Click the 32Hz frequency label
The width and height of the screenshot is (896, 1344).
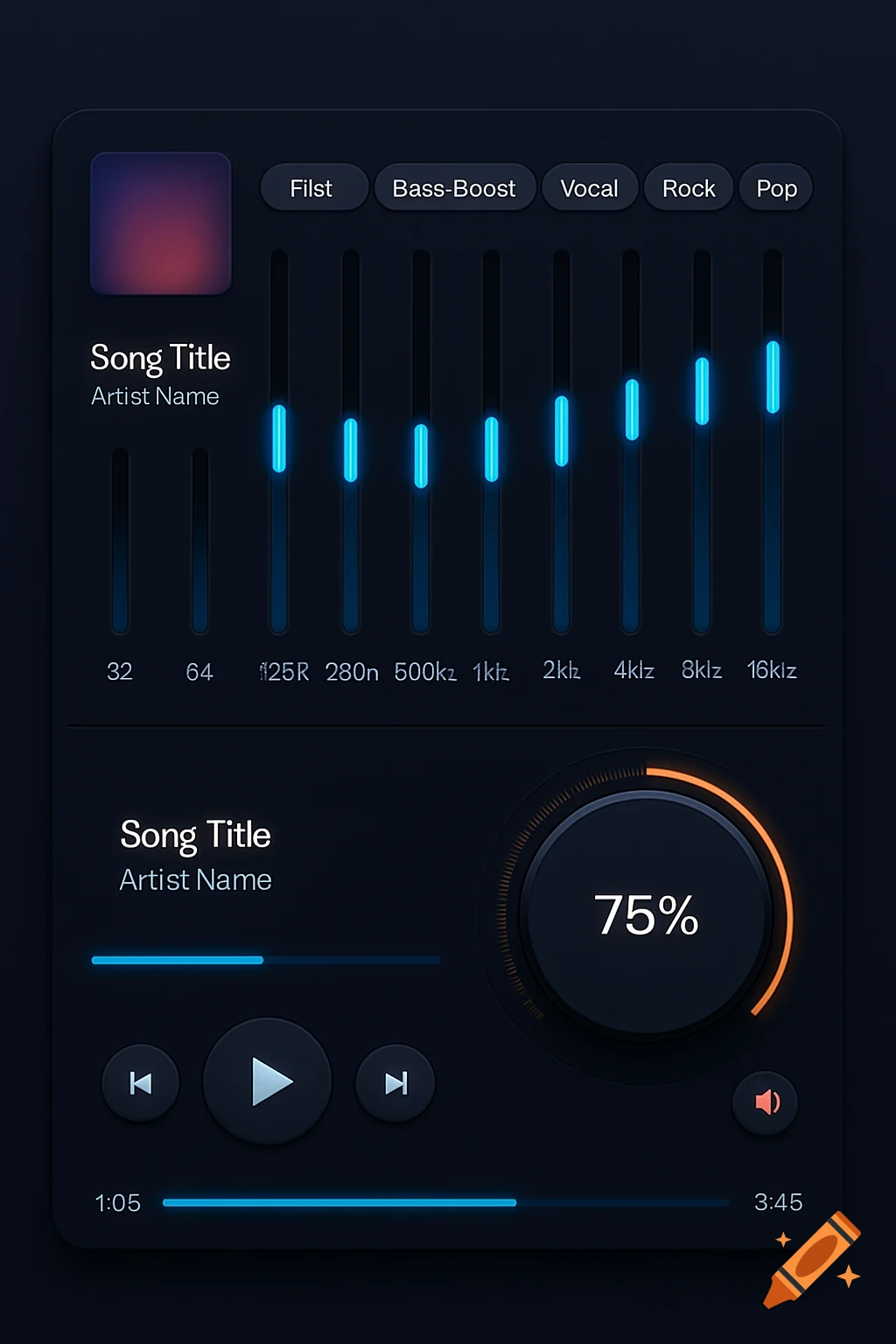point(120,671)
